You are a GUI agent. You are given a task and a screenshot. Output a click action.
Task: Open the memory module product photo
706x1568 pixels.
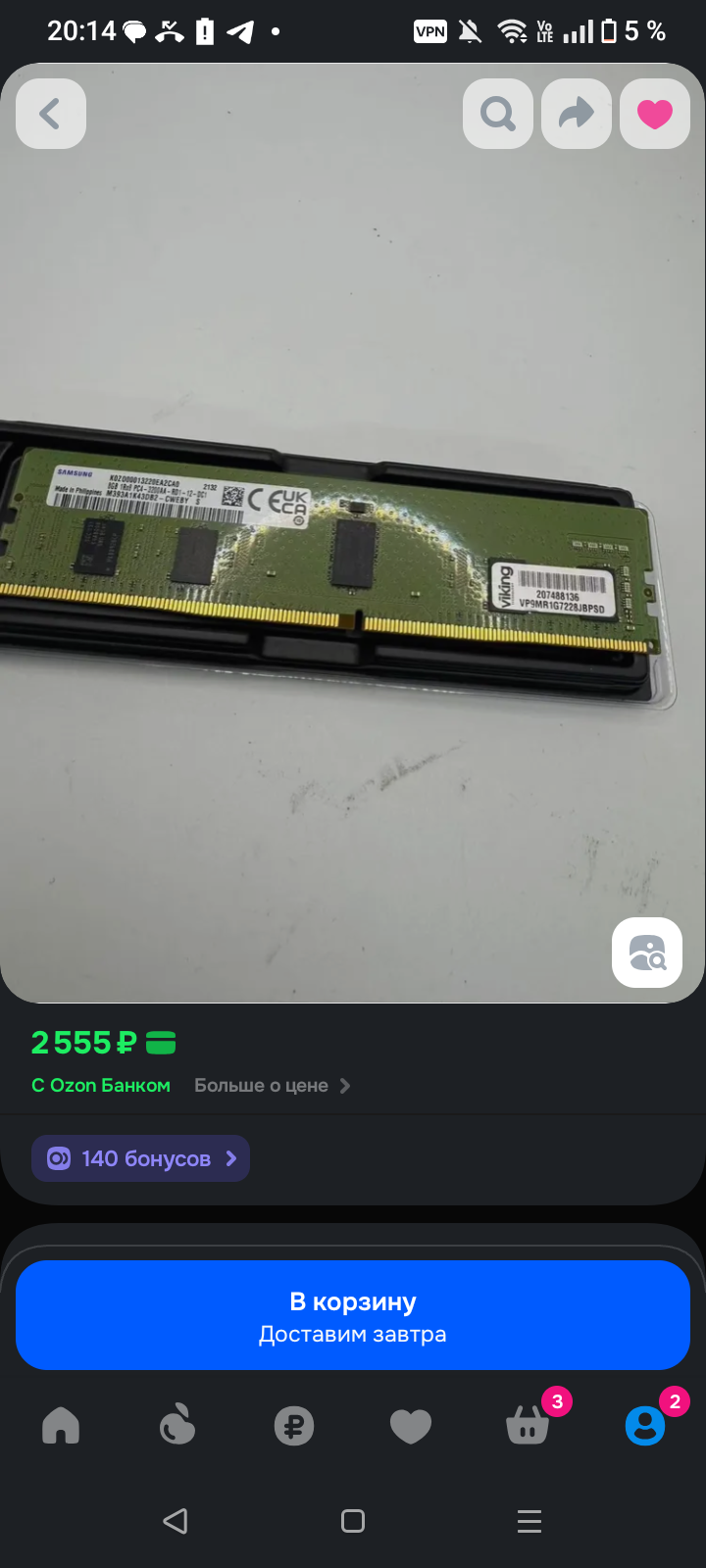pos(333,559)
